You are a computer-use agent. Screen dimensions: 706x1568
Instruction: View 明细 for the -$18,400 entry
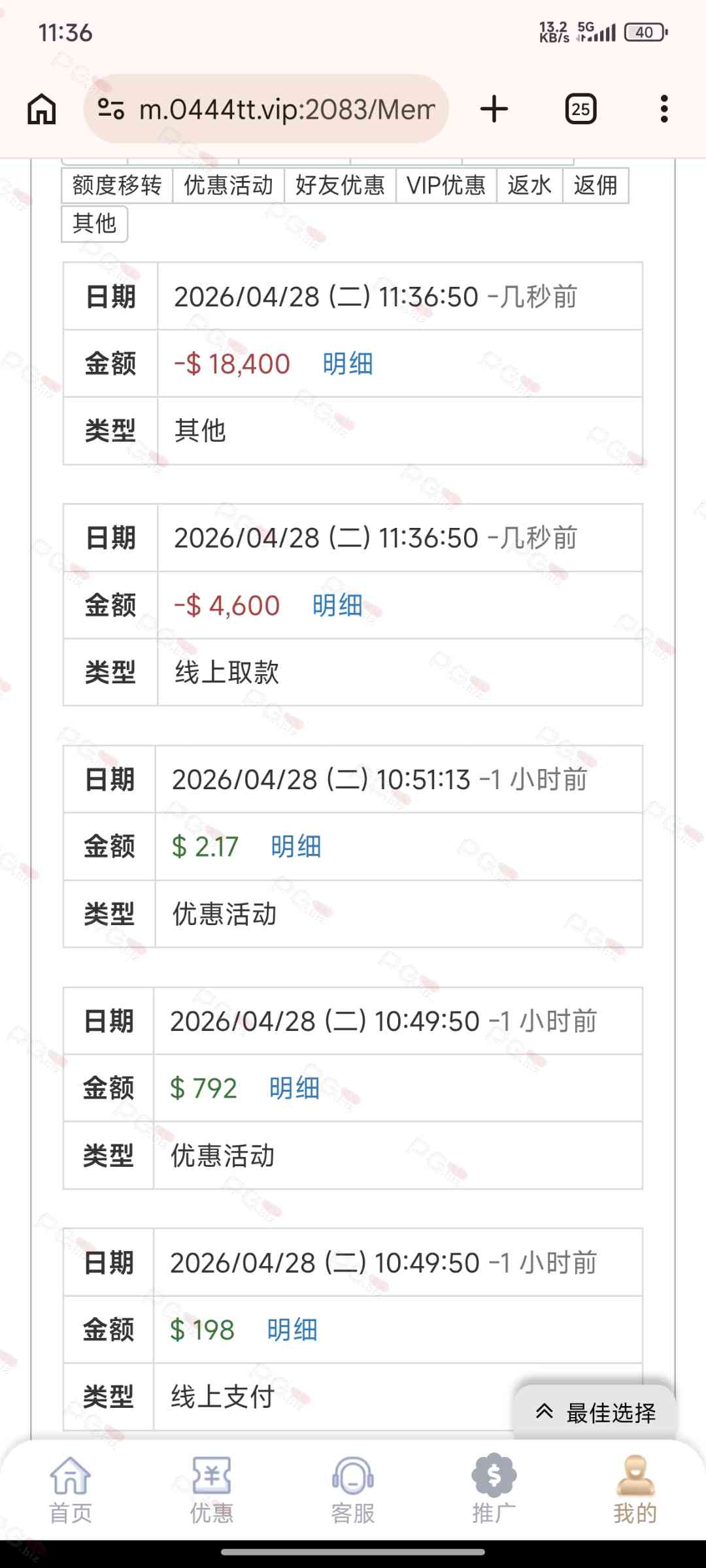(x=348, y=364)
